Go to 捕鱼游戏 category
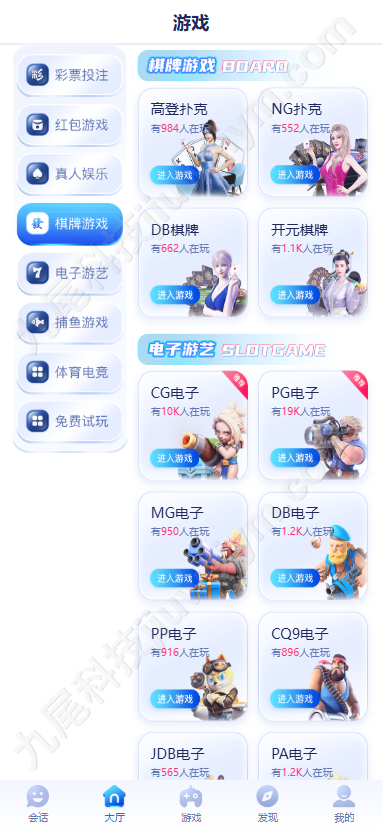 click(70, 323)
